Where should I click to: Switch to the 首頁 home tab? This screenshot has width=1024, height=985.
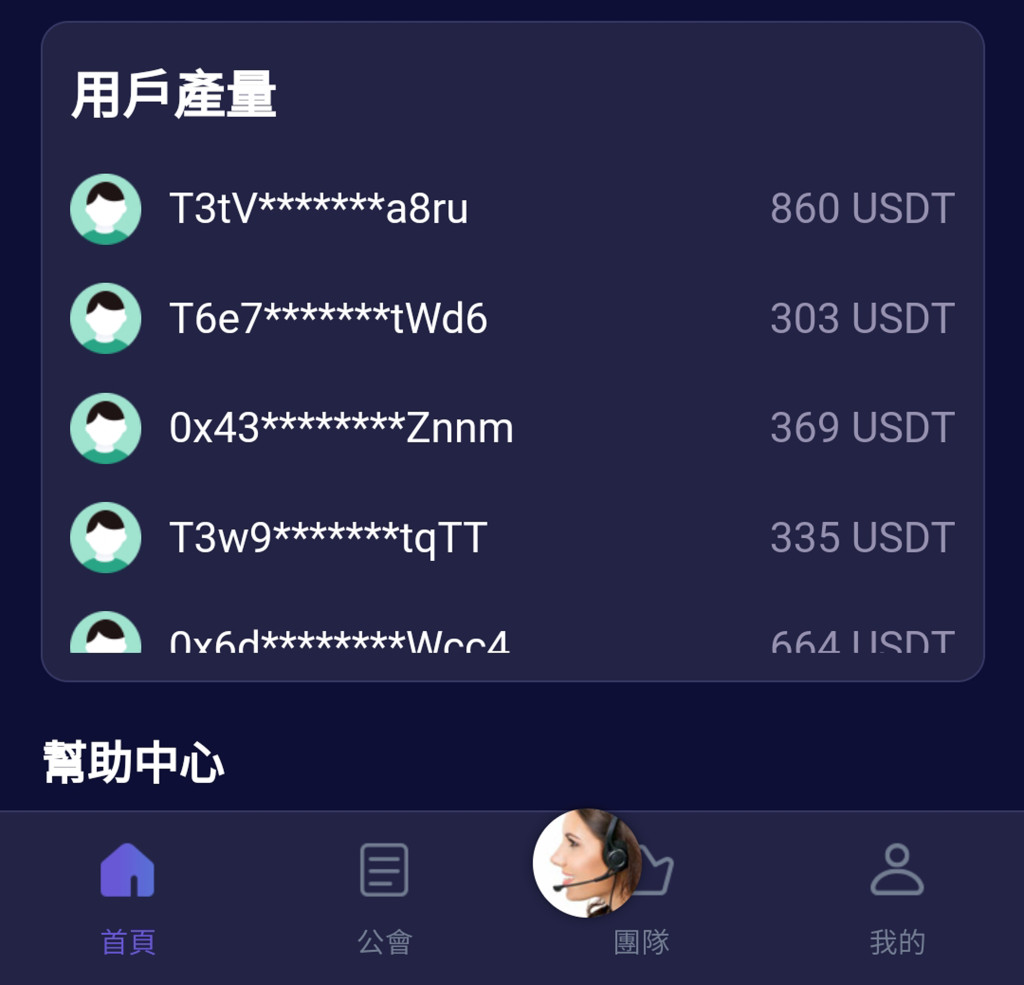tap(128, 895)
